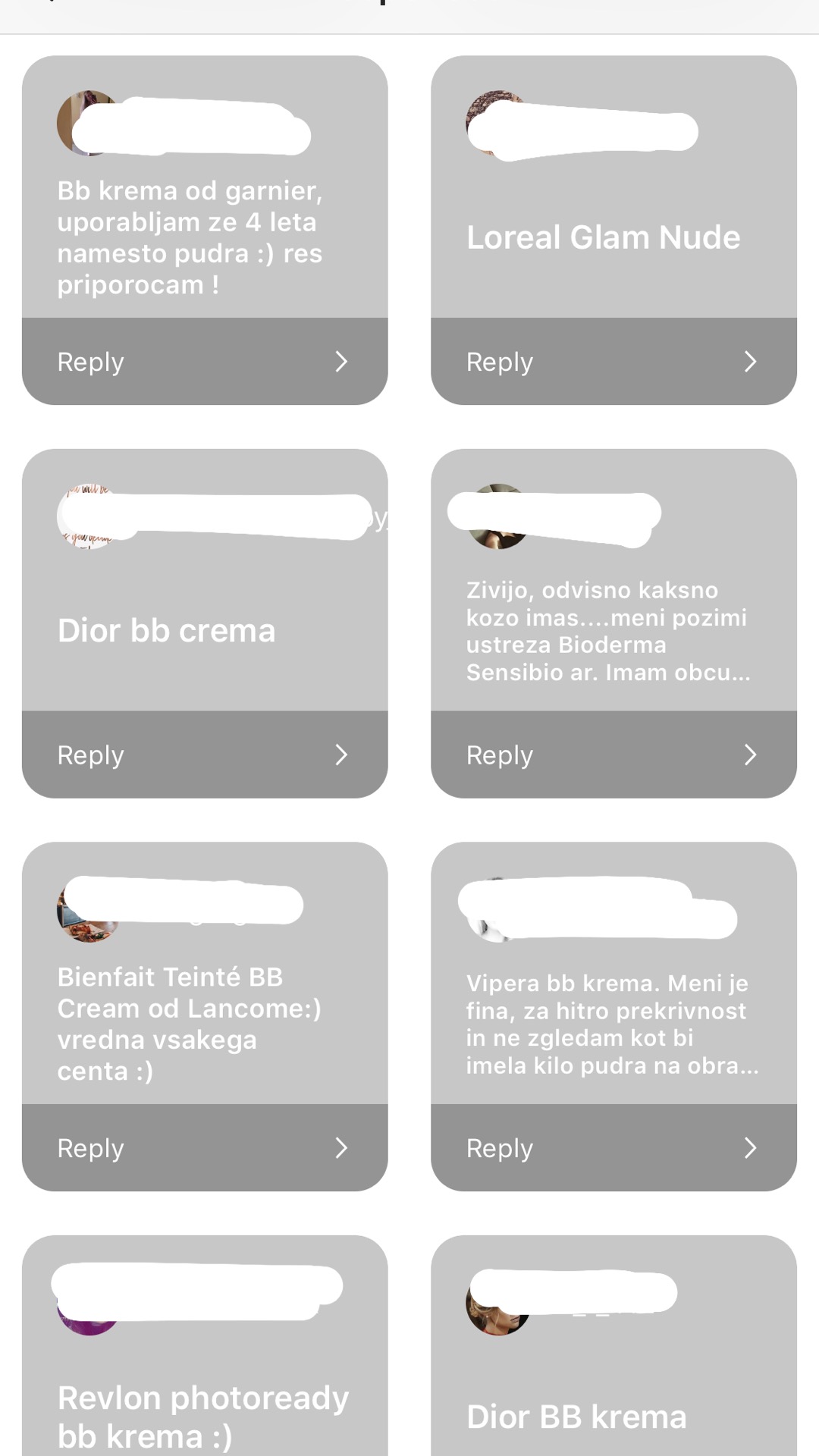Reply to the Garnier bb krema response
The height and width of the screenshot is (1456, 819).
(x=205, y=362)
